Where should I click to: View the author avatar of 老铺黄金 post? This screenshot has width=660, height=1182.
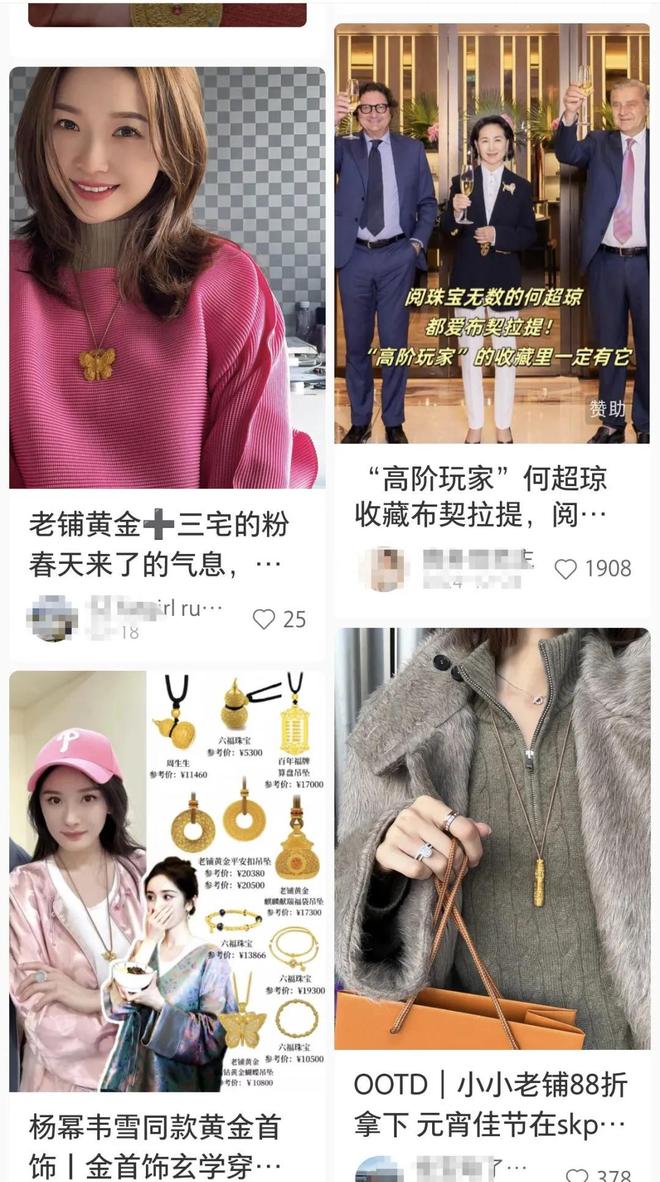[x=52, y=618]
